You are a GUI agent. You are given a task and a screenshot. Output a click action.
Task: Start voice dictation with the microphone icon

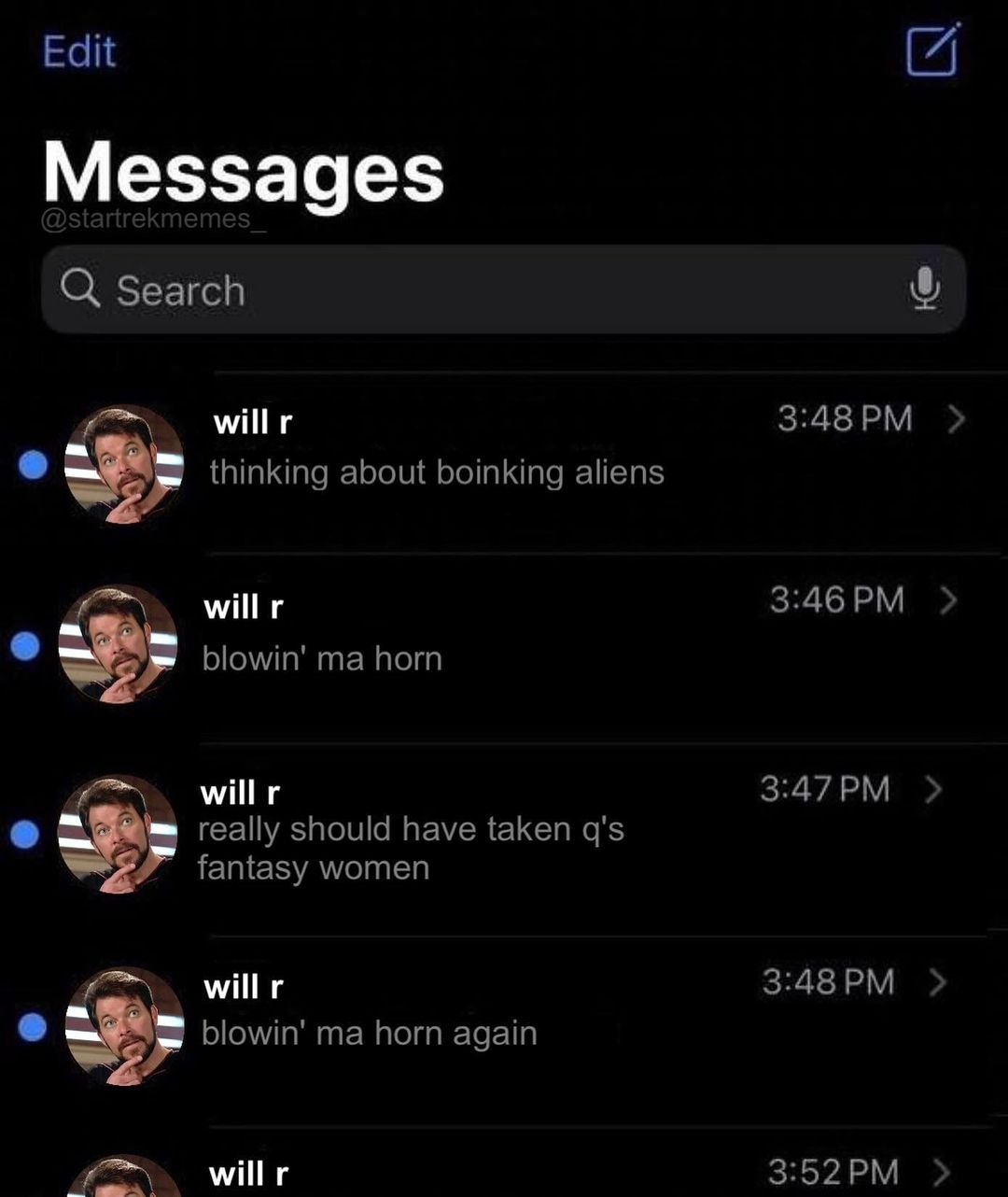924,289
